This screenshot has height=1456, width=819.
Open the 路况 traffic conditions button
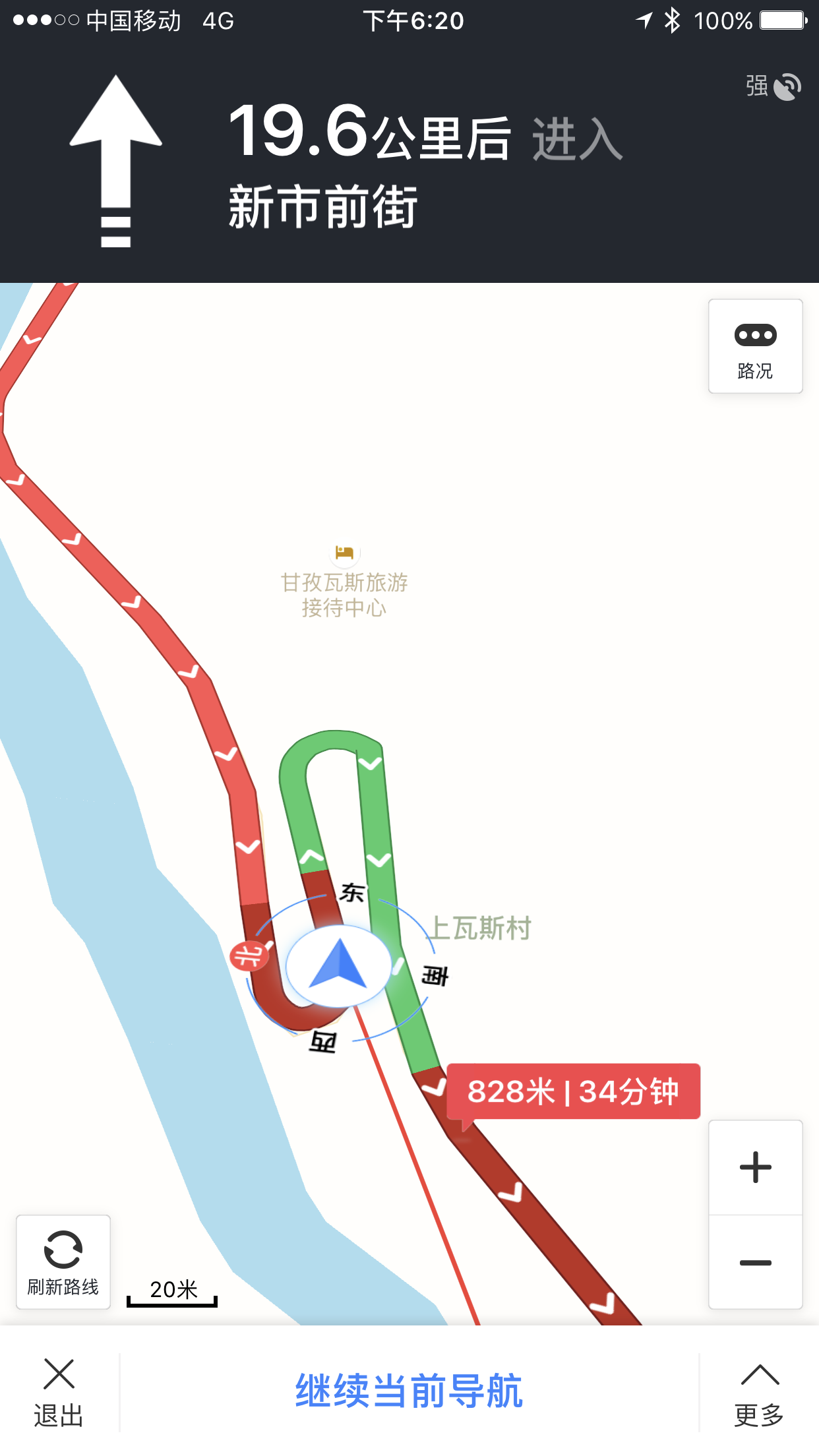click(755, 346)
